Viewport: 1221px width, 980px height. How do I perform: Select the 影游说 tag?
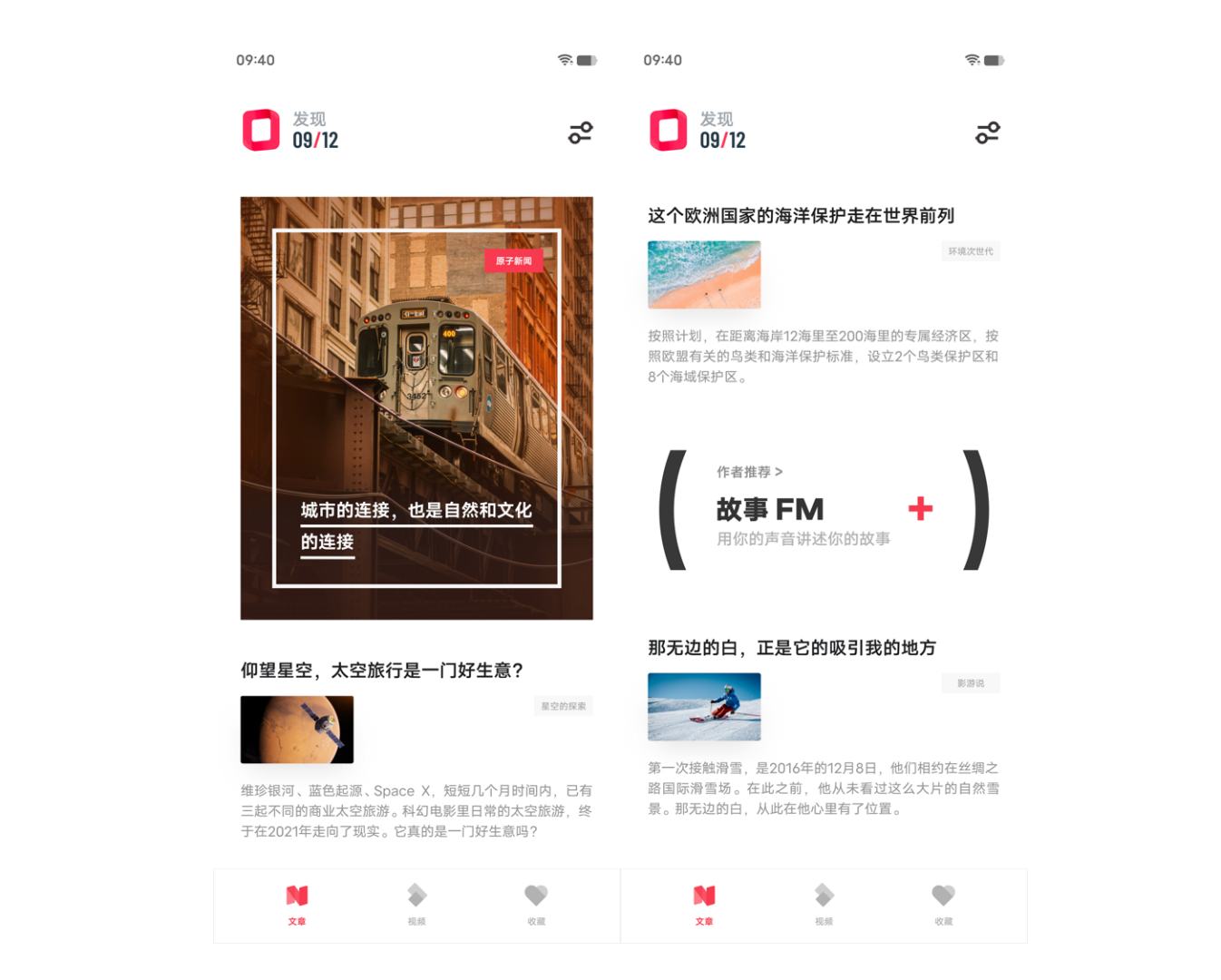pos(971,683)
